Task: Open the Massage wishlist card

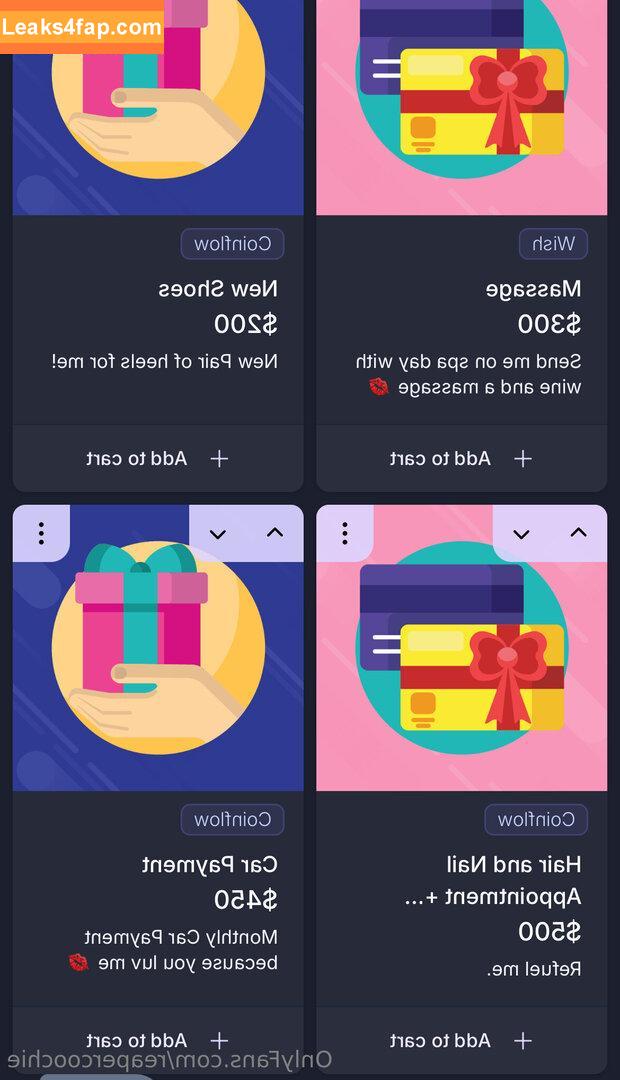Action: (x=461, y=110)
